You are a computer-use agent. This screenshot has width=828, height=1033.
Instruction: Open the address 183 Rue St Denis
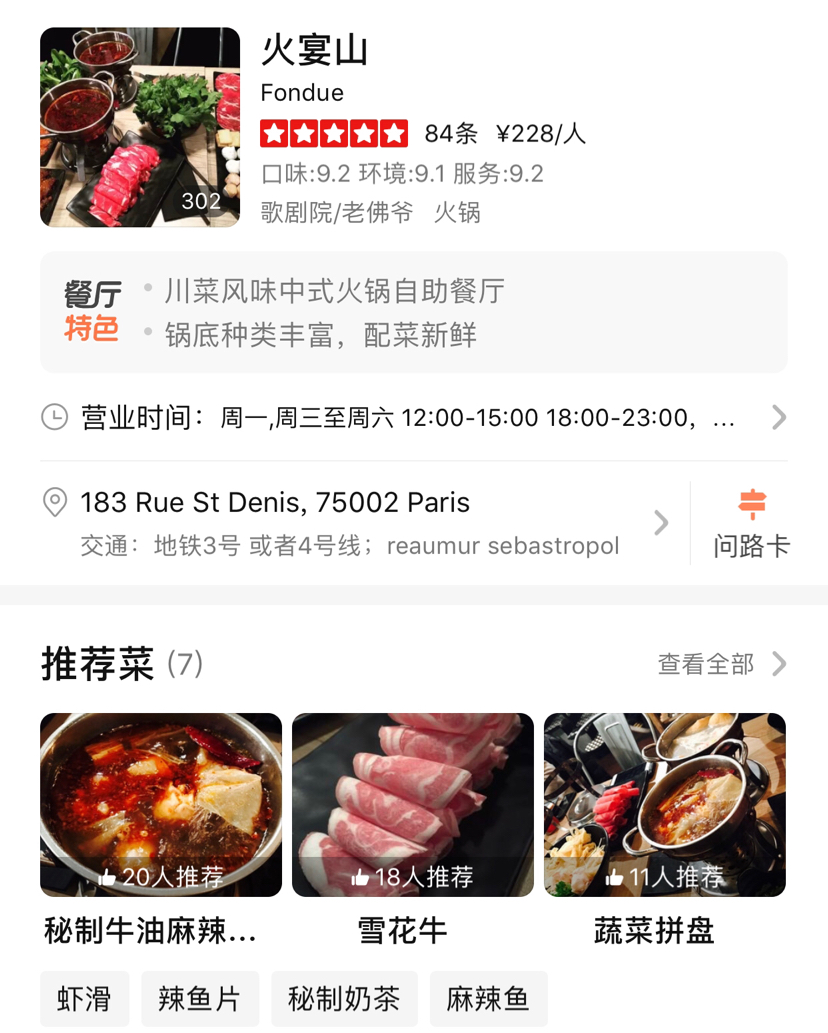pyautogui.click(x=350, y=522)
